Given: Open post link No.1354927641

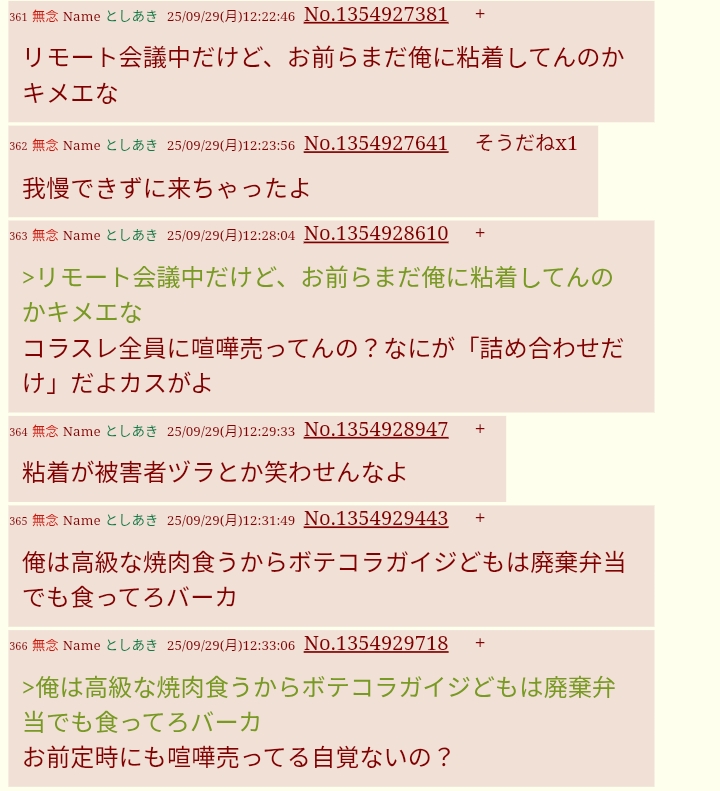Looking at the screenshot, I should [376, 144].
